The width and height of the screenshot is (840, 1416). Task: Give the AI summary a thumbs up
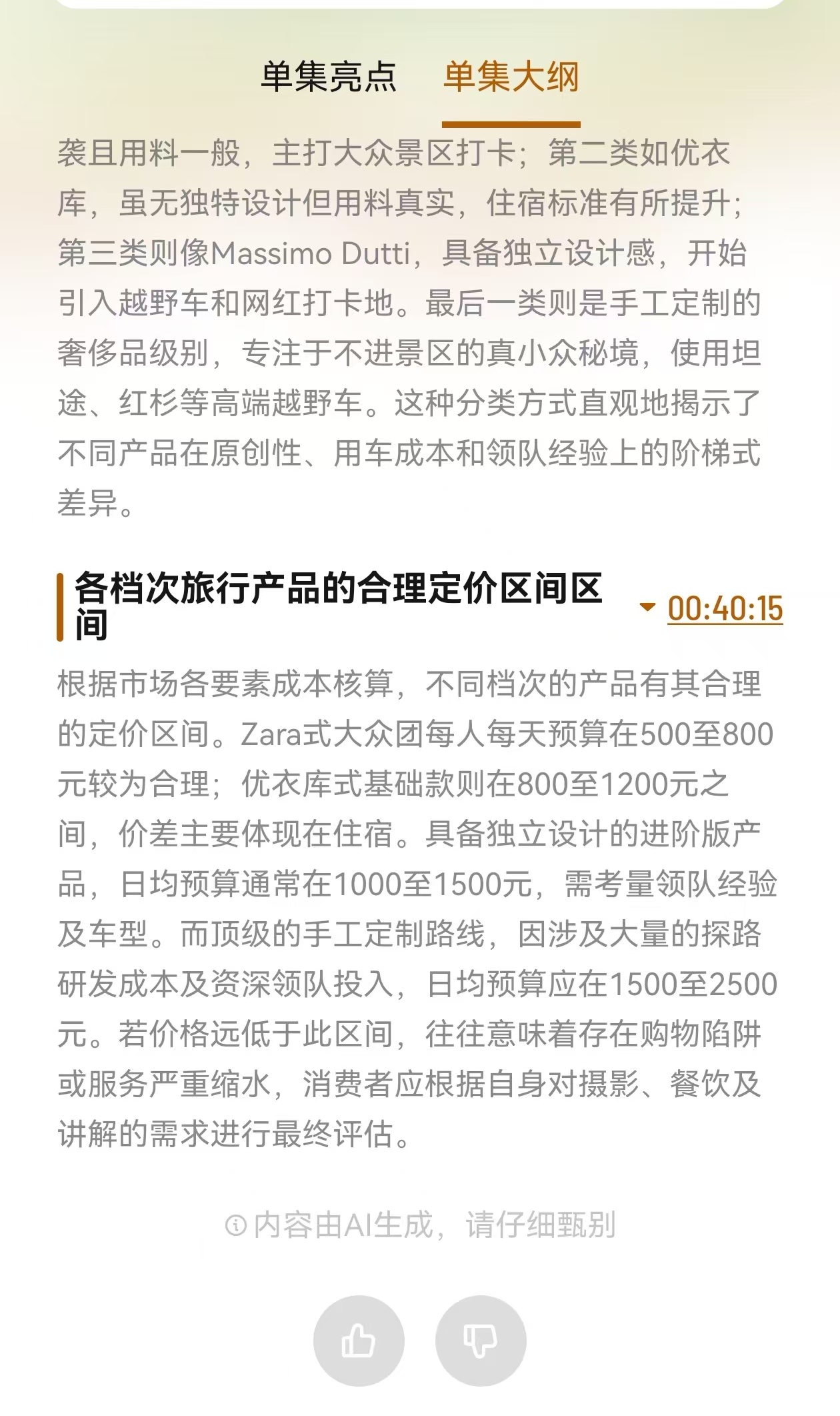[359, 1341]
